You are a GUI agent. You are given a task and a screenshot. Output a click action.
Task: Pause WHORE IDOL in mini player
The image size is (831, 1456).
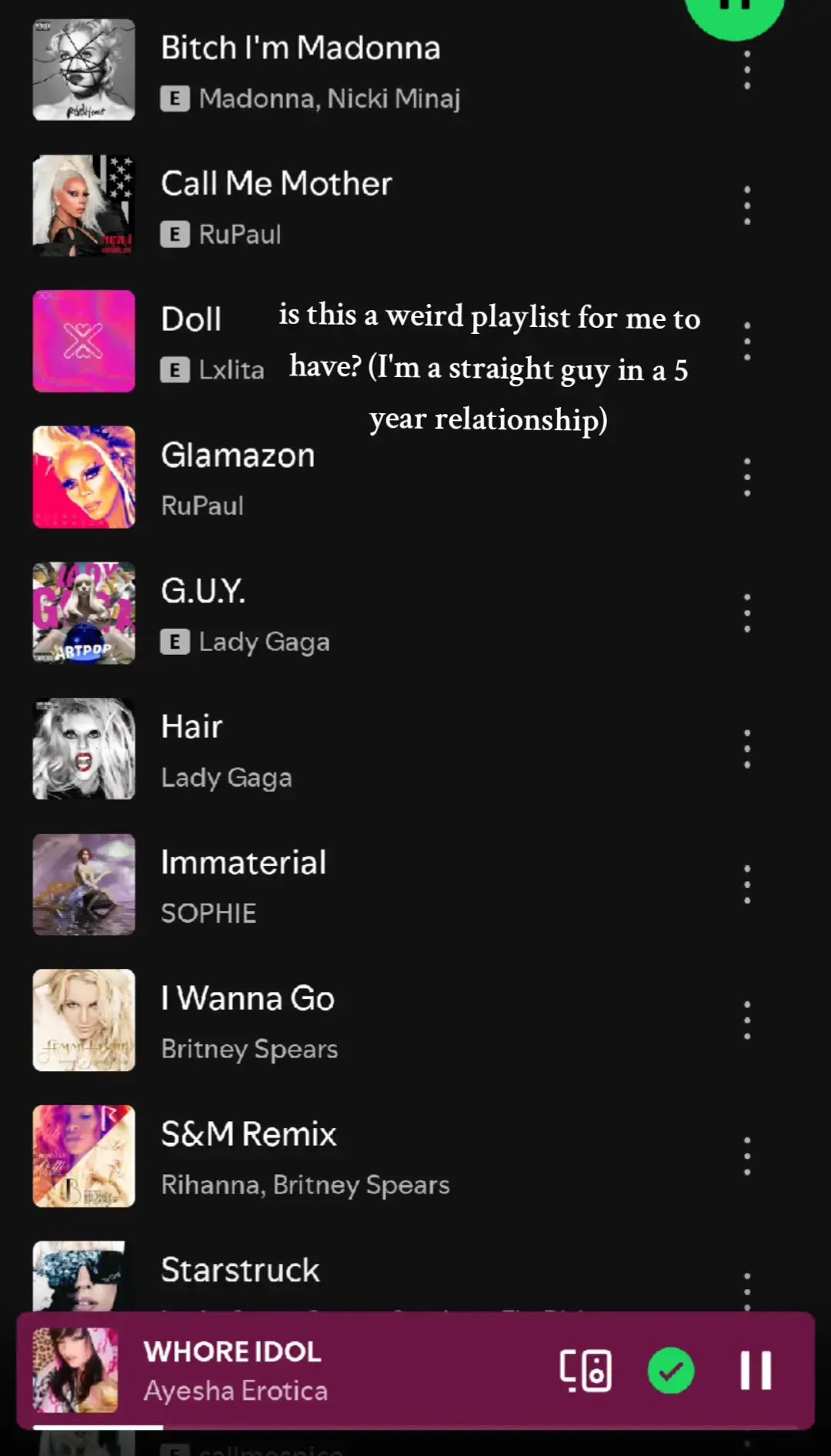[x=756, y=1371]
